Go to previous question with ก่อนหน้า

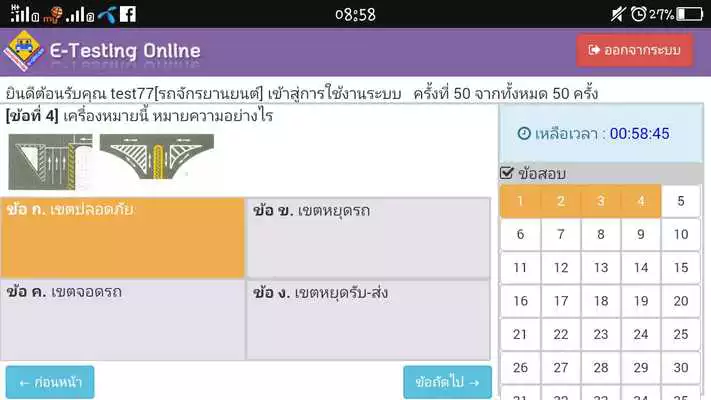(50, 382)
